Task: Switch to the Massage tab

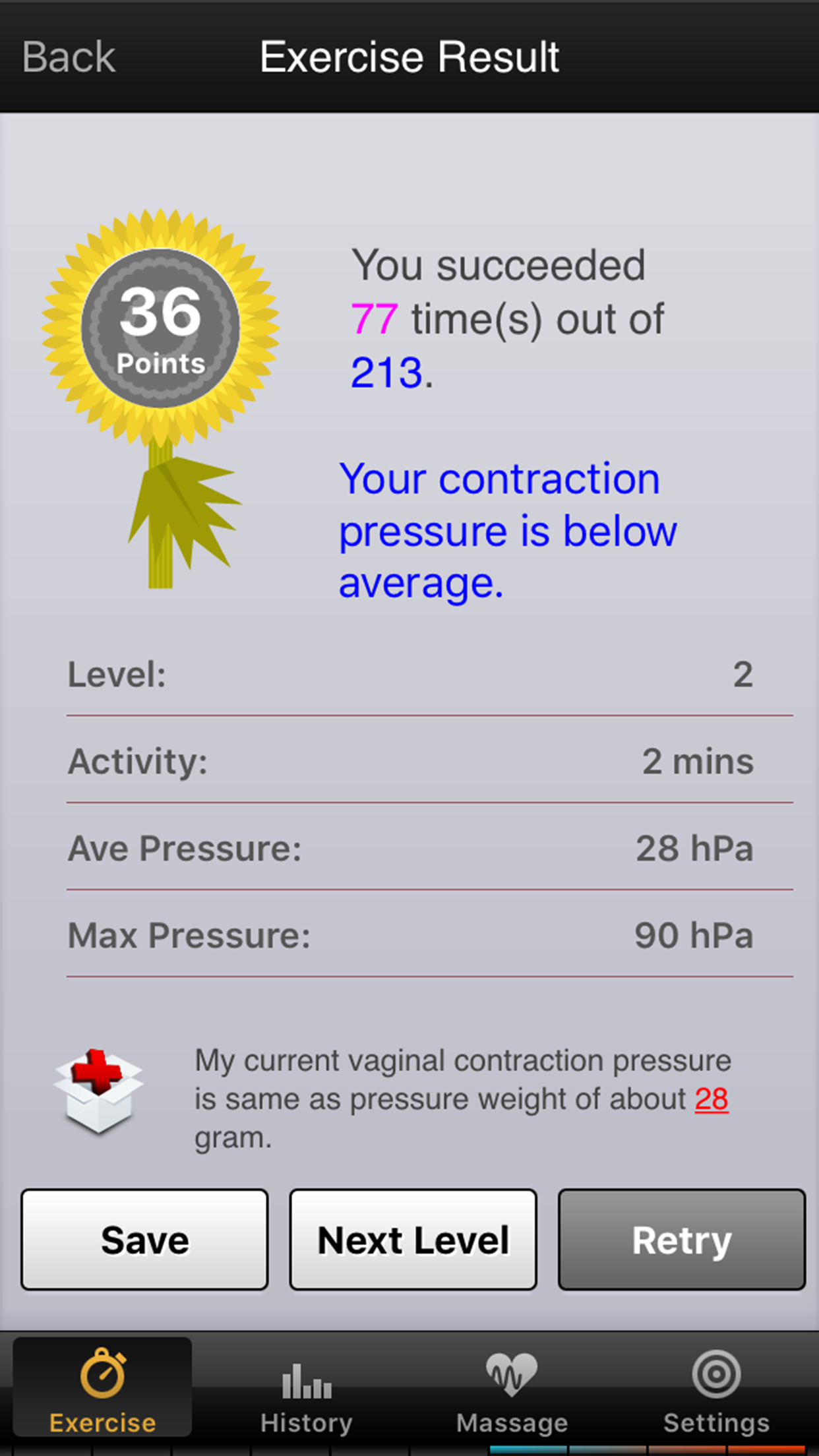Action: [512, 1391]
